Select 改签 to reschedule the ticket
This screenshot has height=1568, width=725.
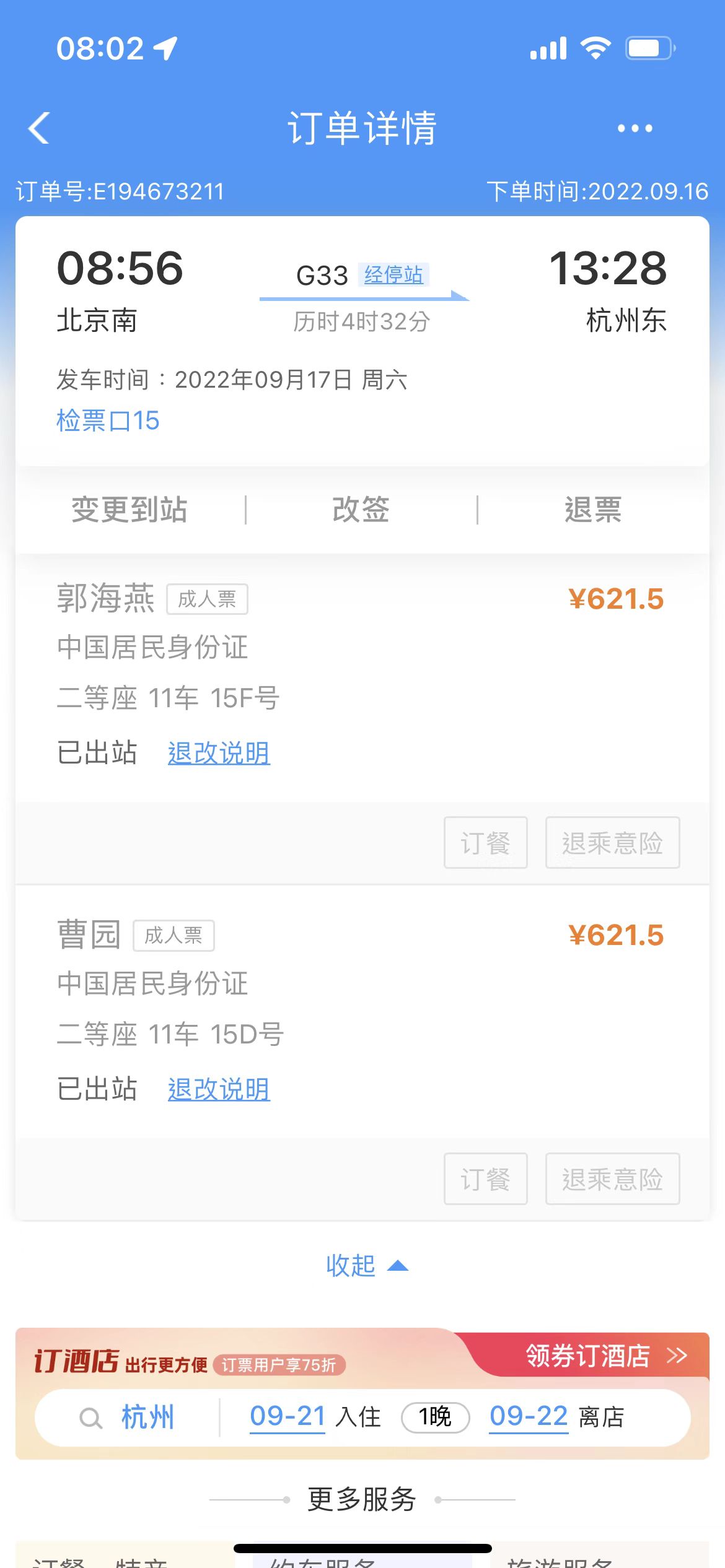361,510
